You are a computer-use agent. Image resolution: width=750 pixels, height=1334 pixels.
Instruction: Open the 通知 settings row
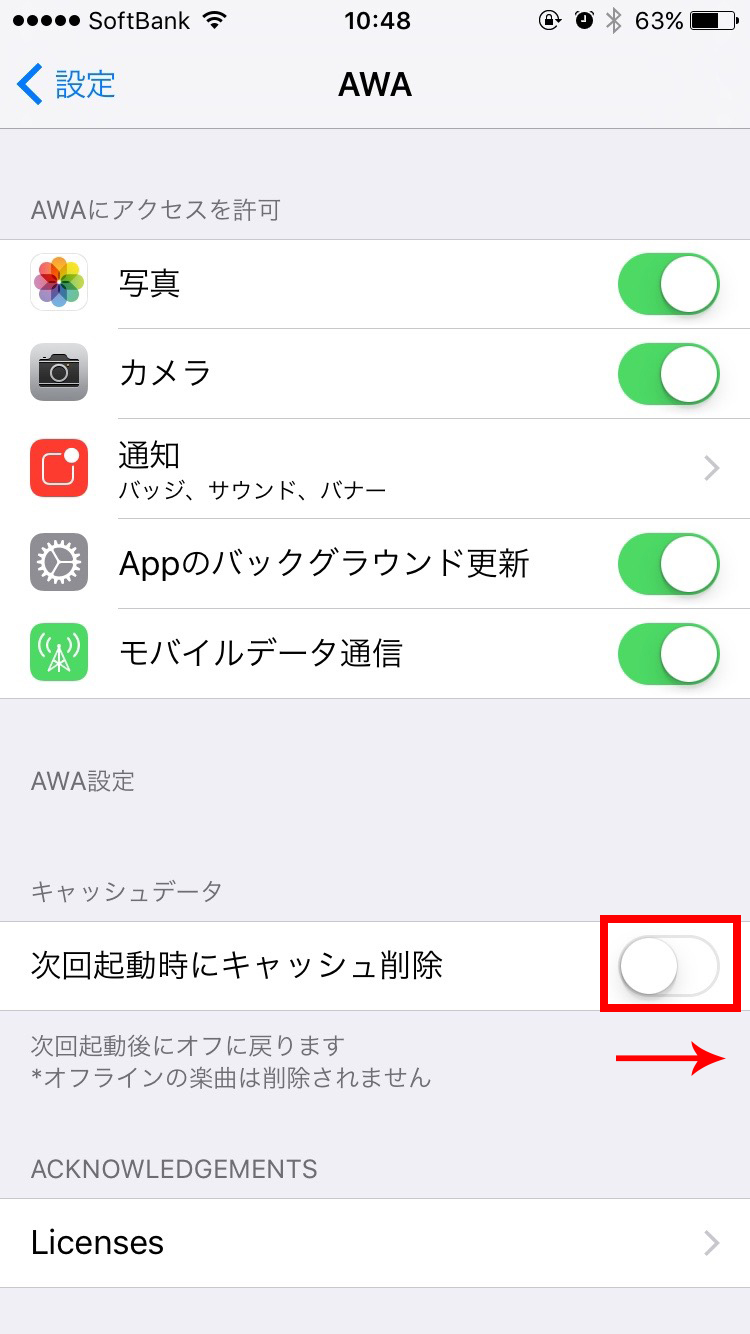[x=375, y=468]
